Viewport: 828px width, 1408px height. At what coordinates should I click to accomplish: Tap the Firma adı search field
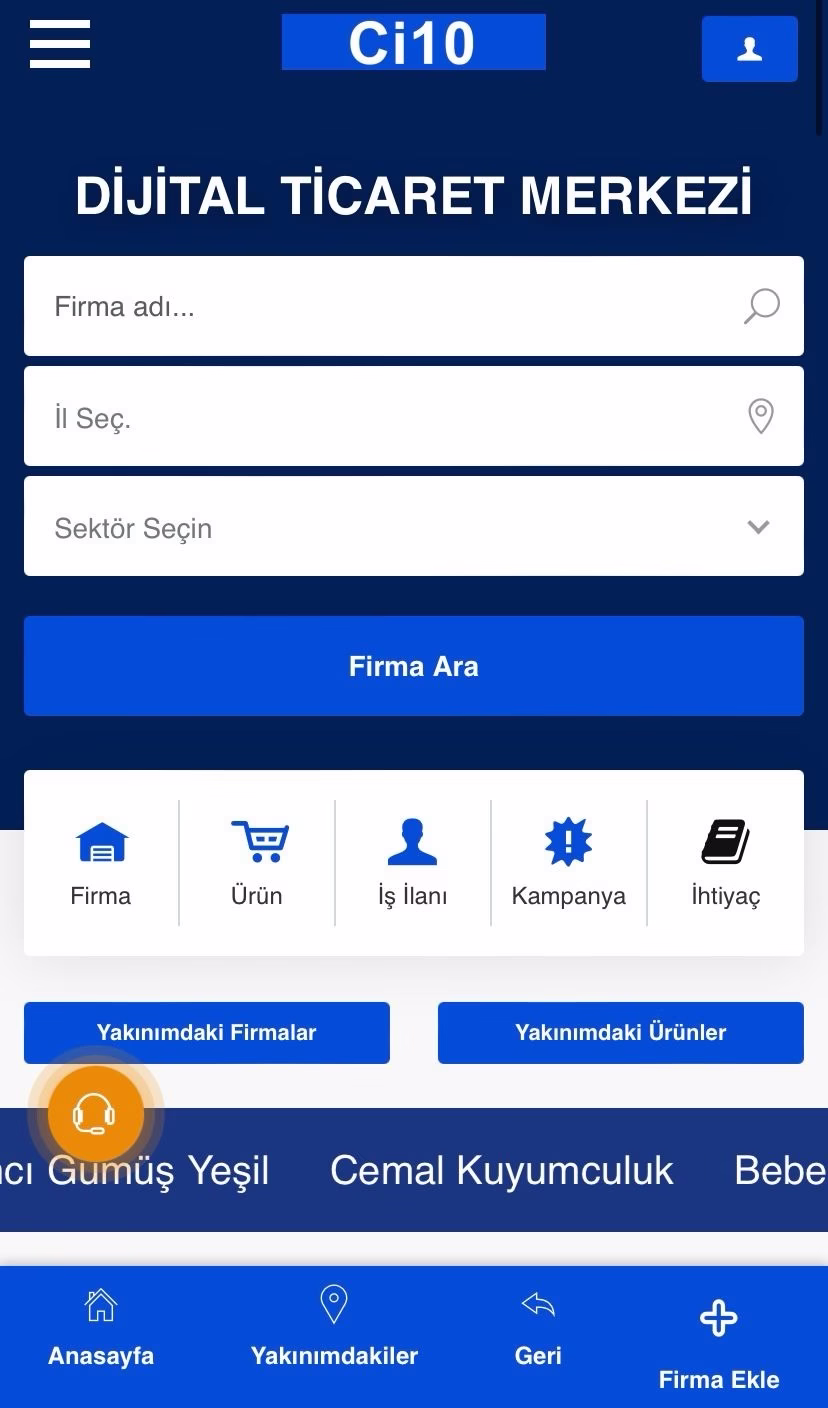point(390,306)
